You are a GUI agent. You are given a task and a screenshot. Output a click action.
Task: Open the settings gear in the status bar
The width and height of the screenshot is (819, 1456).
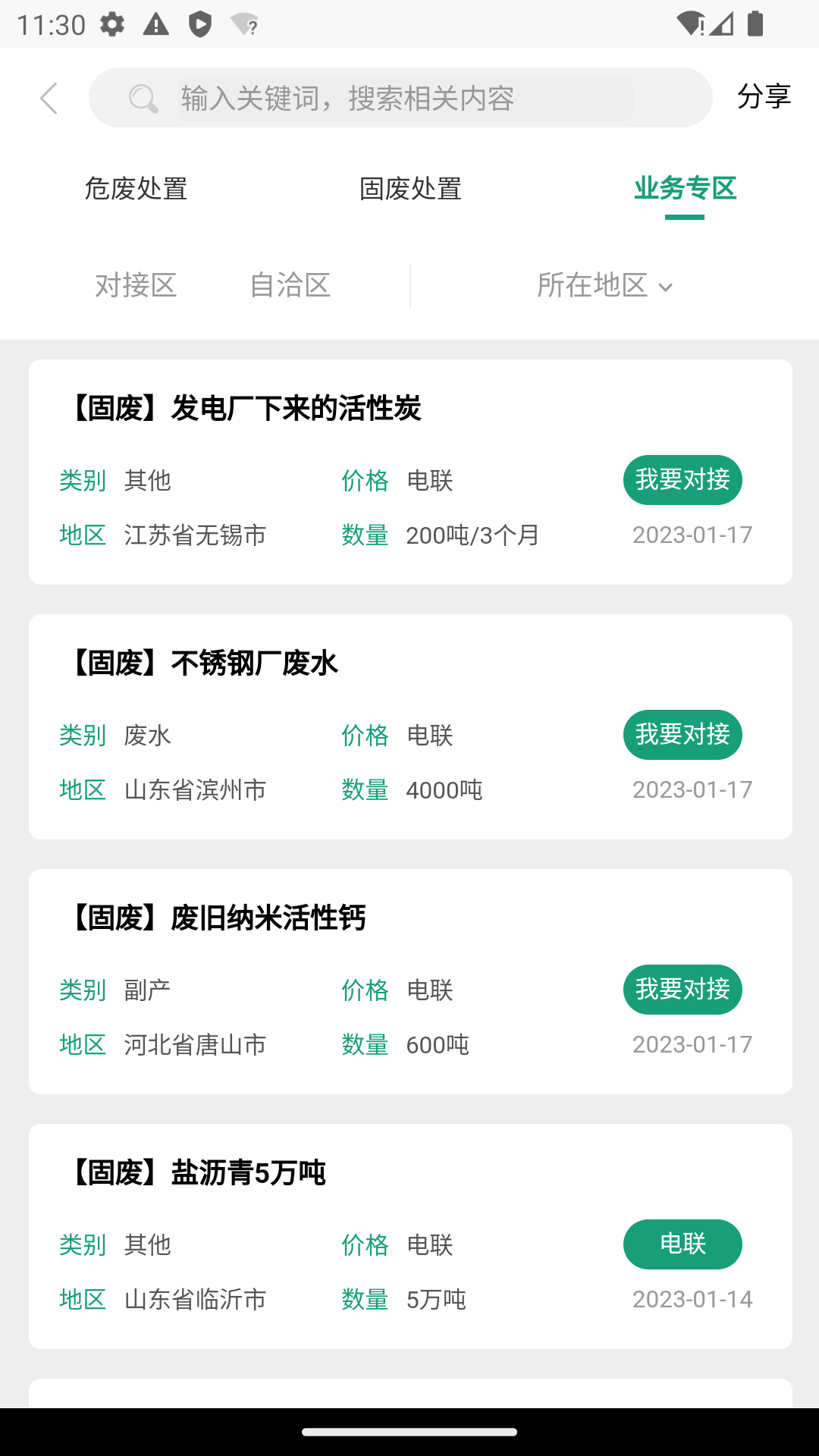click(x=112, y=24)
